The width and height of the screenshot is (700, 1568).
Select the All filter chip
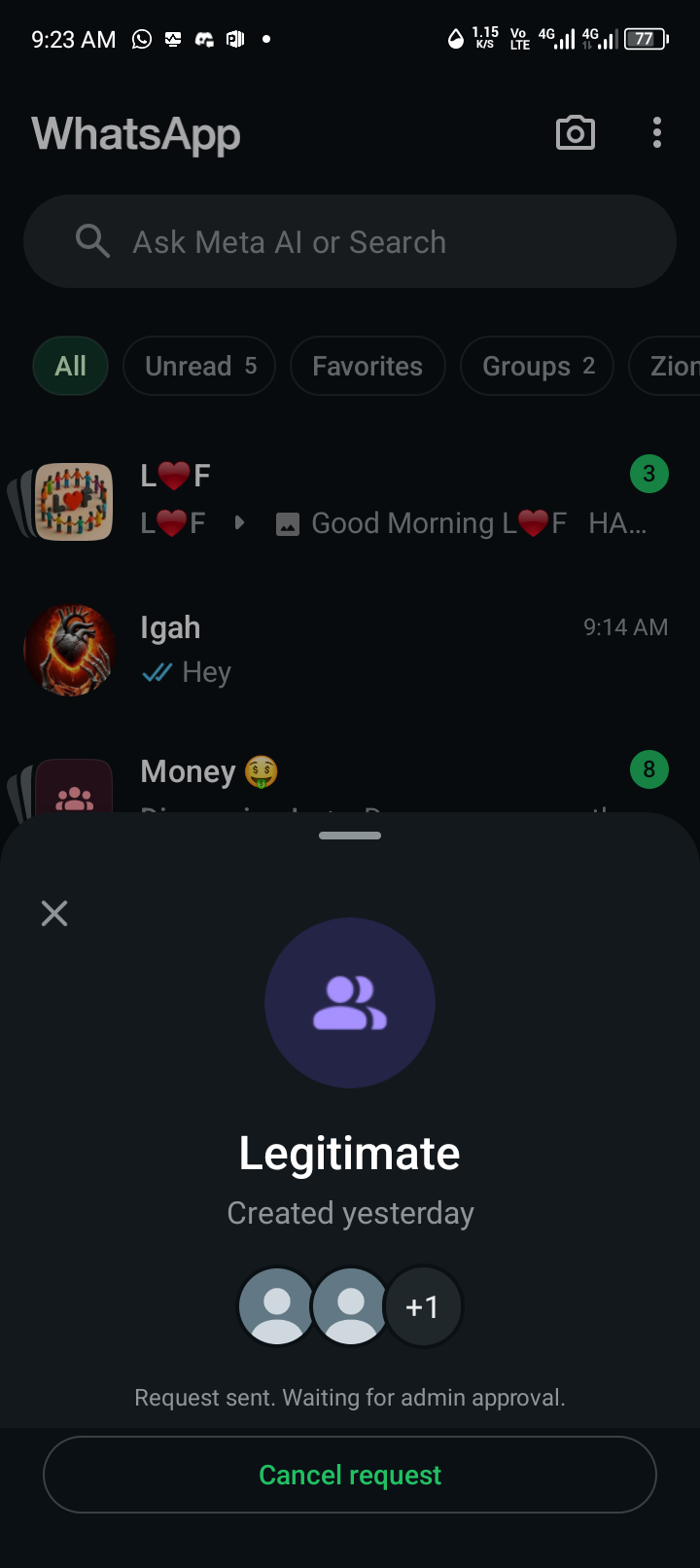click(x=70, y=366)
